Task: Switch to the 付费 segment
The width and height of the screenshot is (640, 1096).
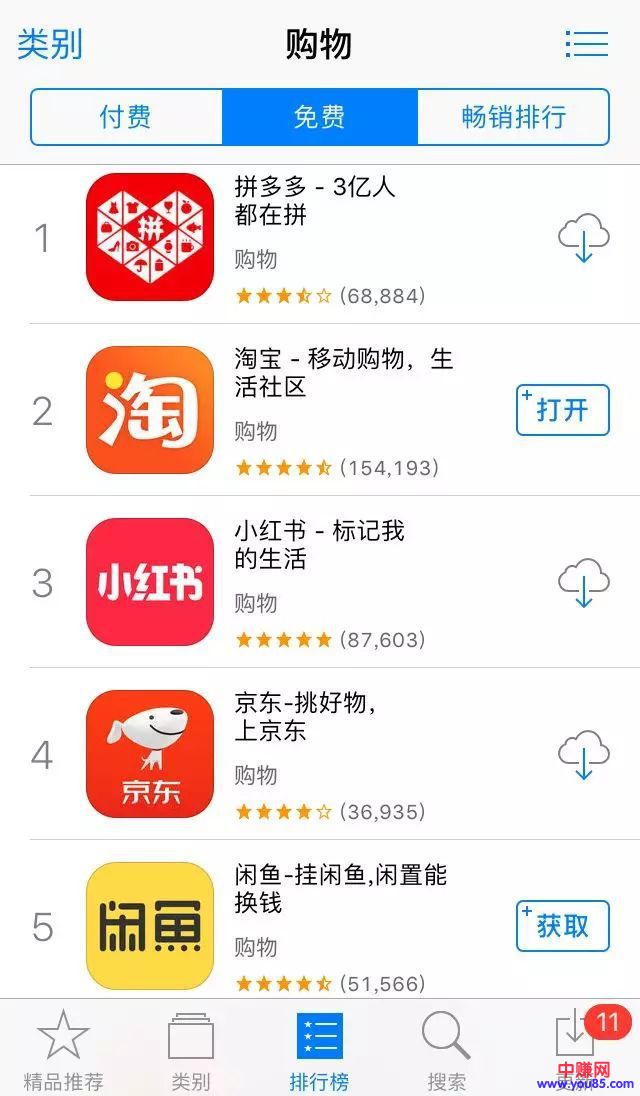Action: [126, 117]
